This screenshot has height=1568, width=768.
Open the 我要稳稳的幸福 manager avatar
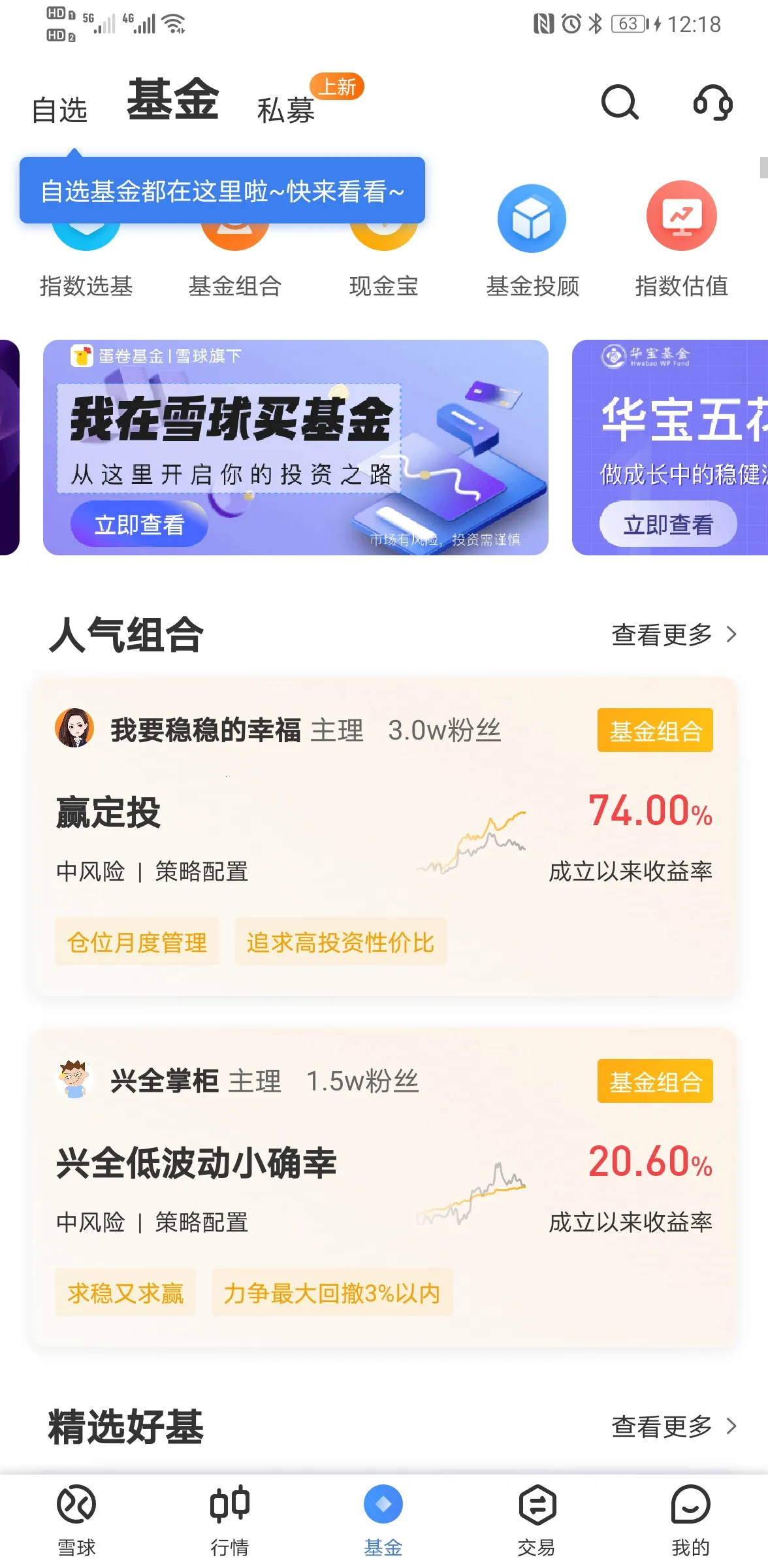[x=74, y=730]
